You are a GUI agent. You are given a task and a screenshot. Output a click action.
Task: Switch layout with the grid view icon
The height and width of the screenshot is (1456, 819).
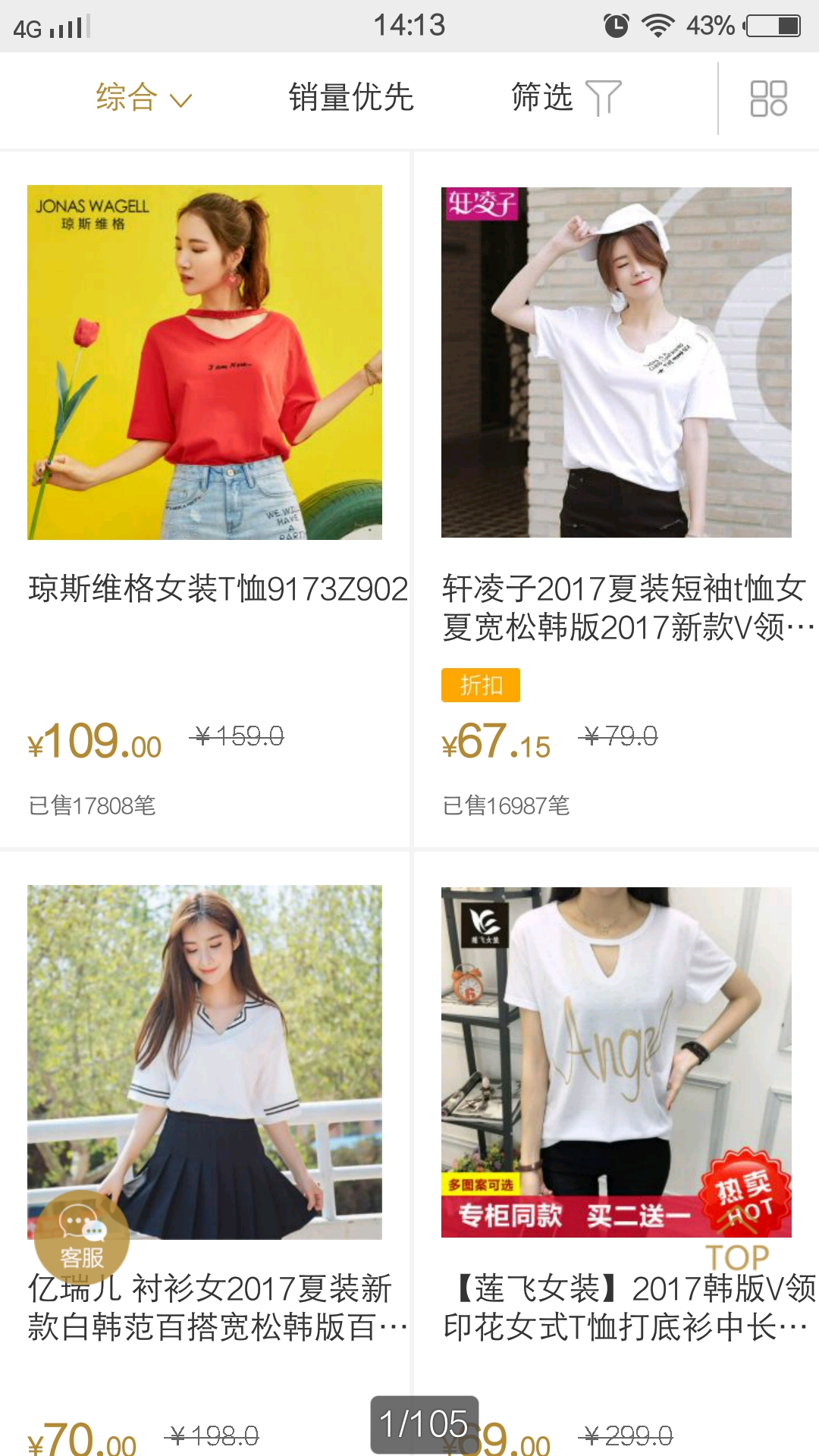pyautogui.click(x=768, y=99)
